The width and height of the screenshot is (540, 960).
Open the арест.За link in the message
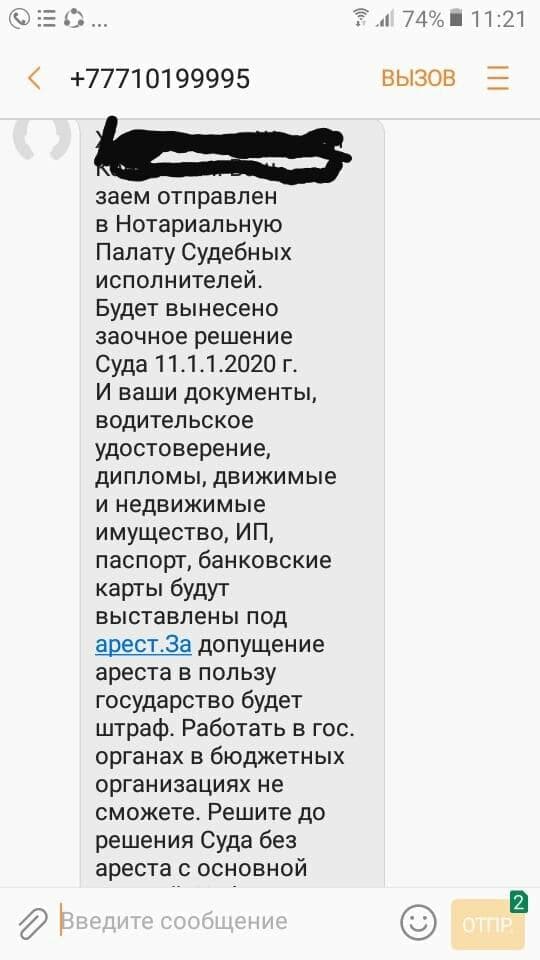(144, 645)
